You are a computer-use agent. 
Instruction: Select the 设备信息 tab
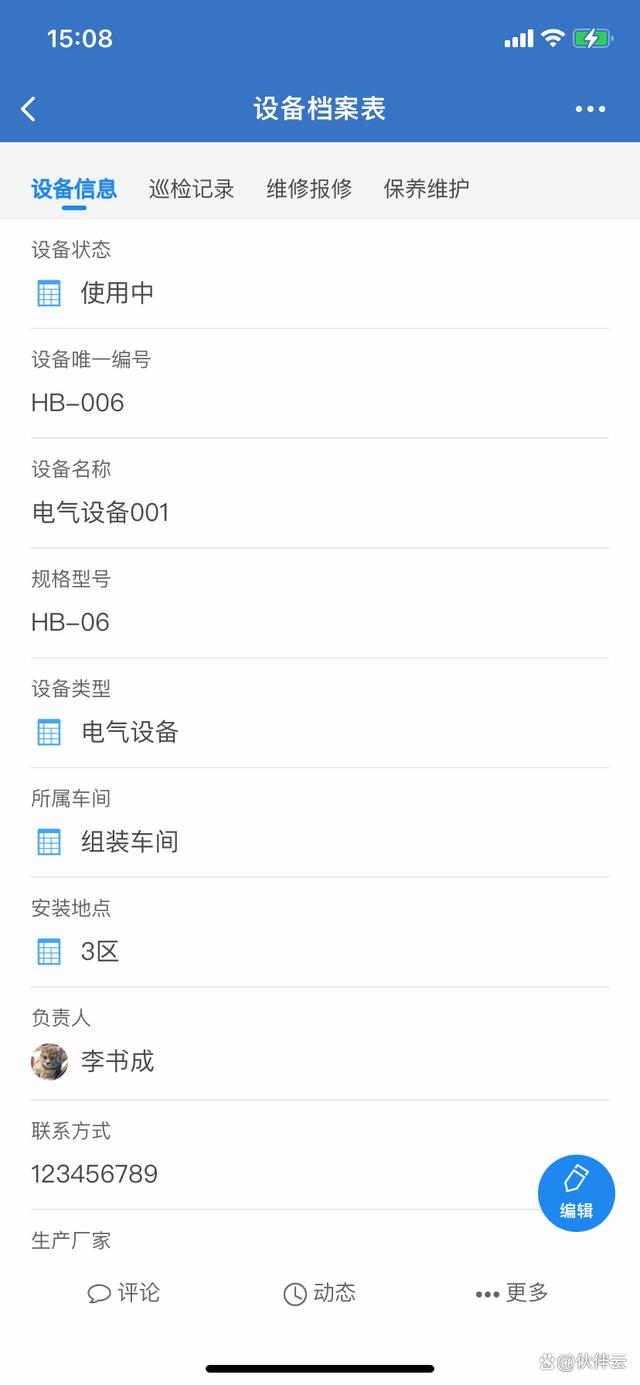(x=74, y=188)
